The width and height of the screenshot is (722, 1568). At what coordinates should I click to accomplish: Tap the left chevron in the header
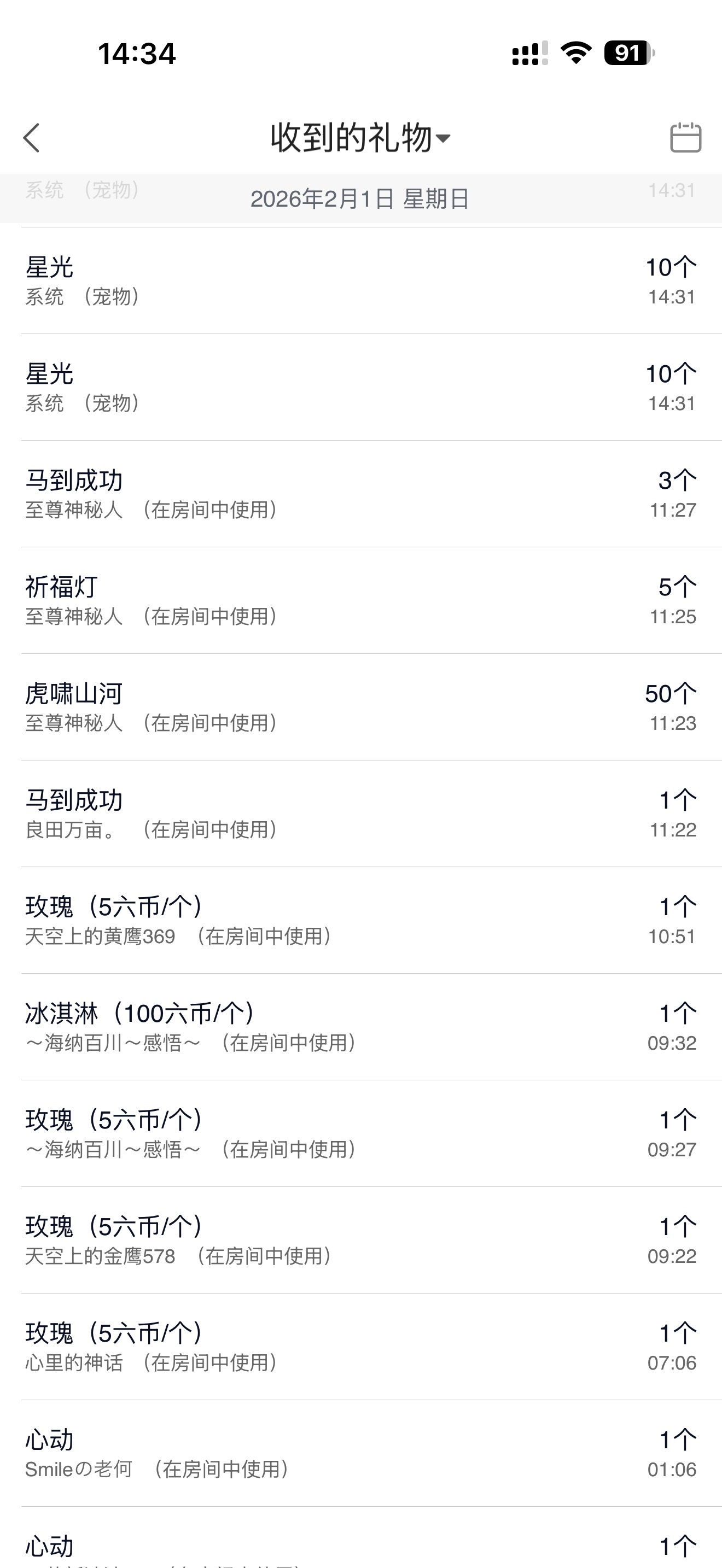pos(32,139)
